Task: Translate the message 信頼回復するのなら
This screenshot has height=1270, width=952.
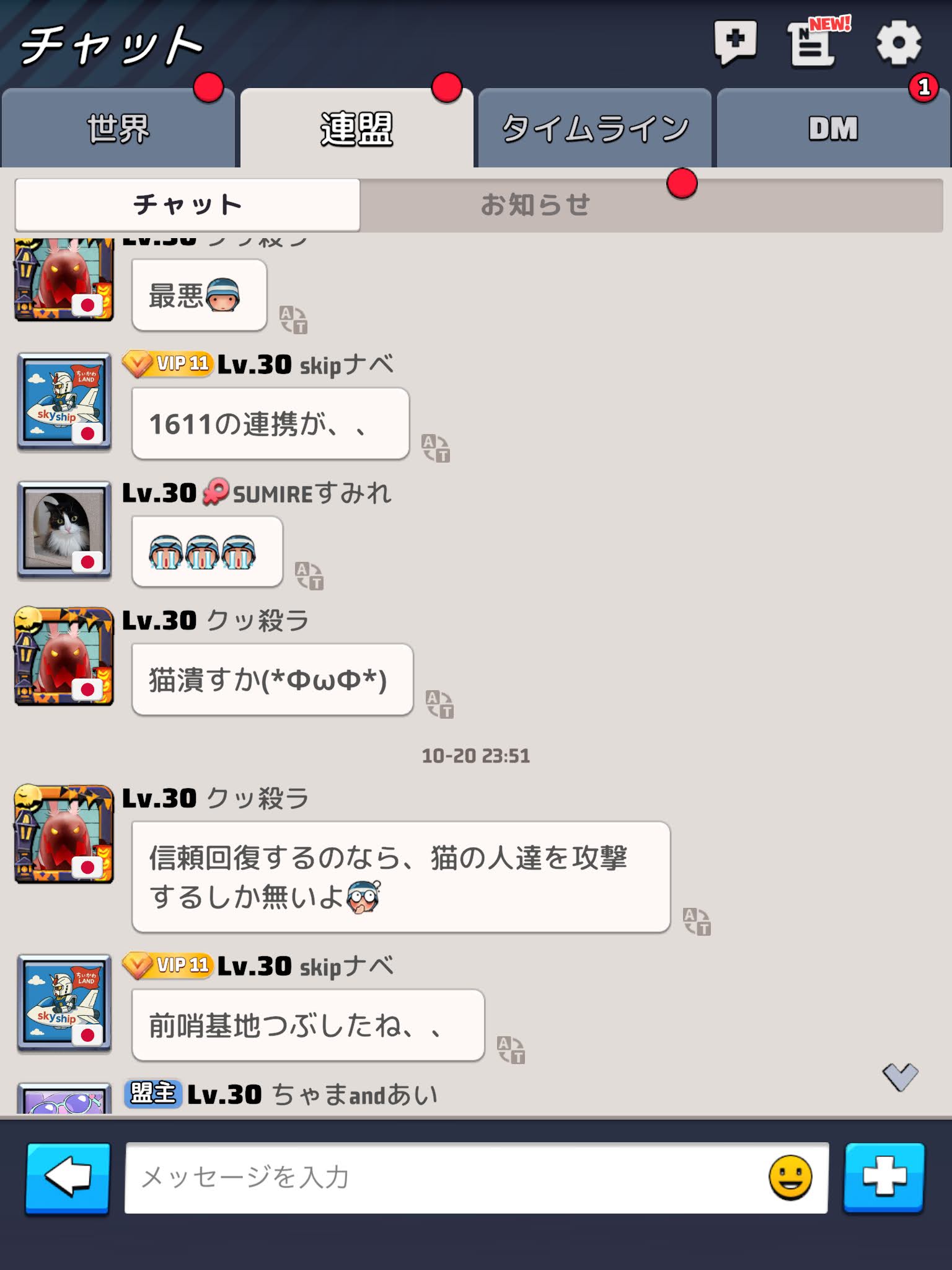Action: [697, 921]
